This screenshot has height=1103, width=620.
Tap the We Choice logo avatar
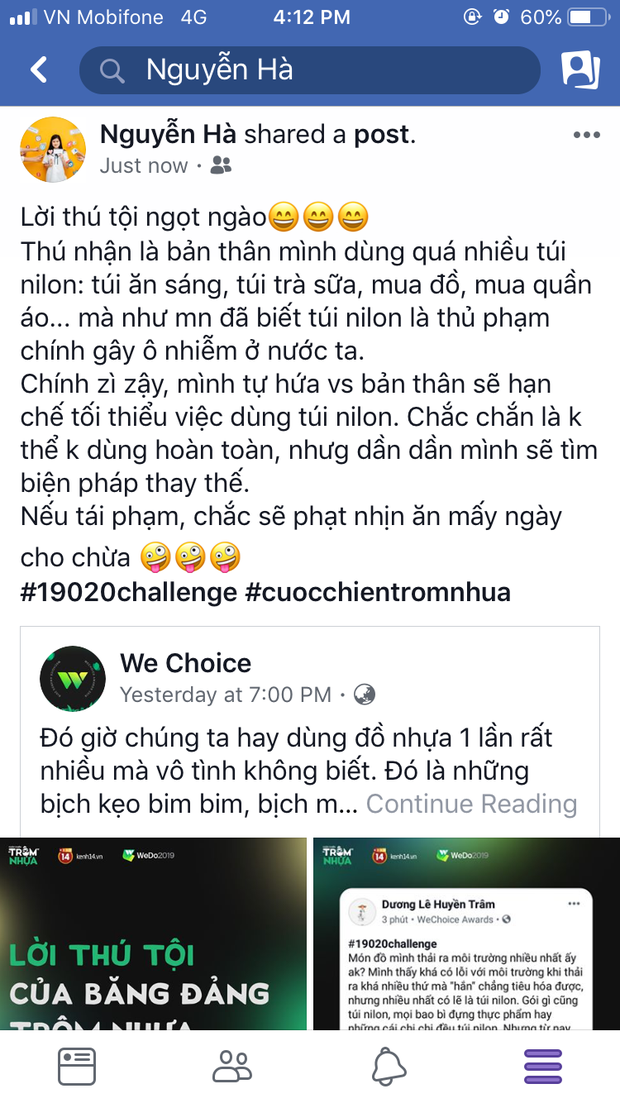tap(72, 679)
